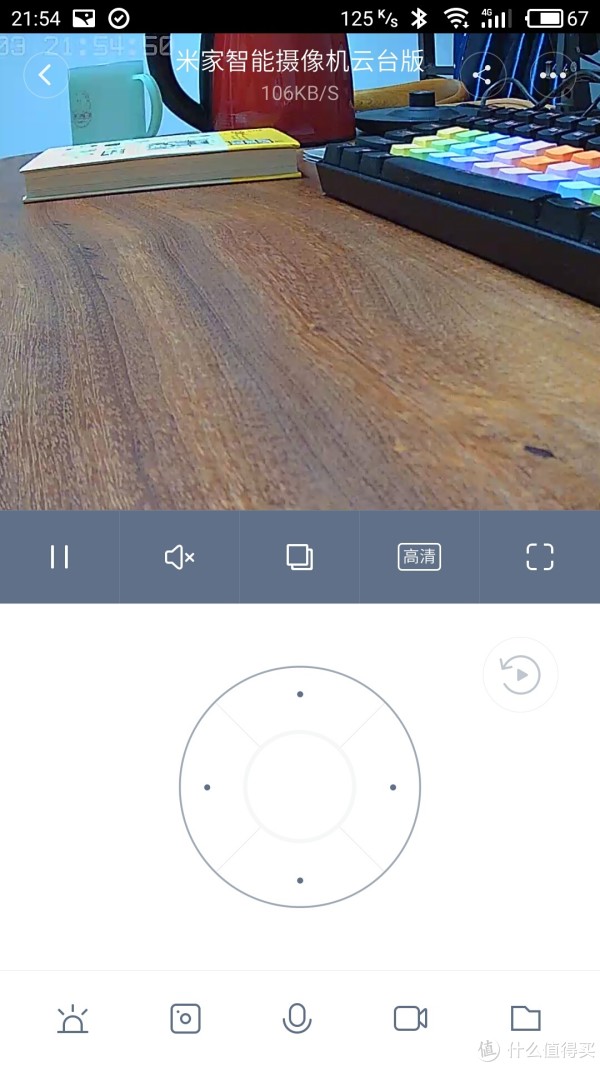Take a snapshot of the feed

point(185,1019)
